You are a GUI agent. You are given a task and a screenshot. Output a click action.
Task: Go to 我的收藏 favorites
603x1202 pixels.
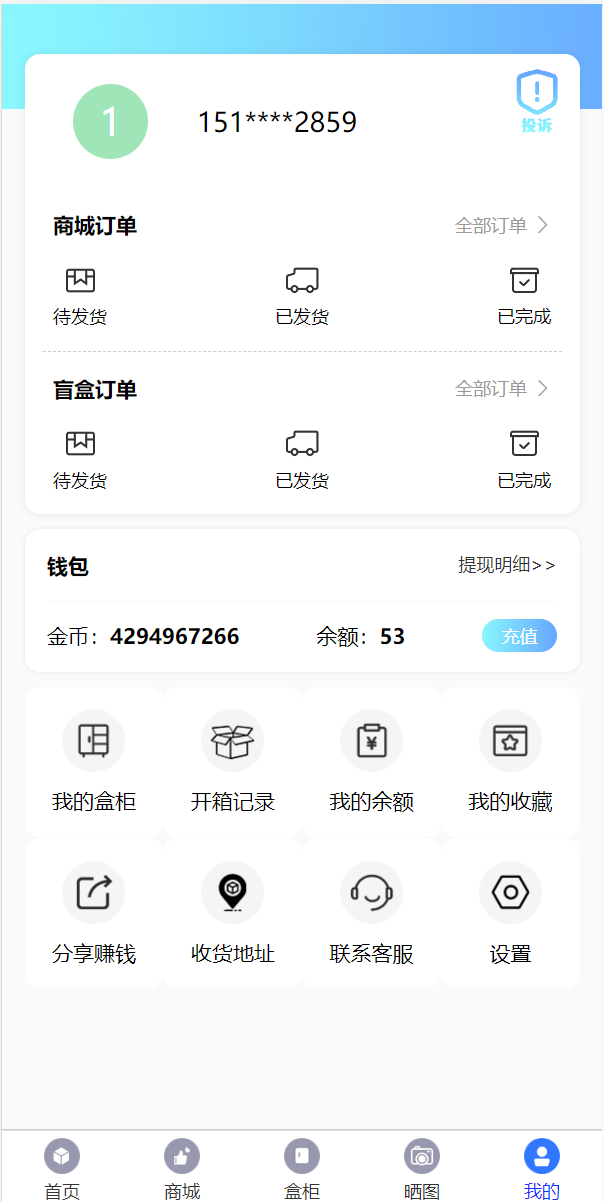pyautogui.click(x=511, y=762)
